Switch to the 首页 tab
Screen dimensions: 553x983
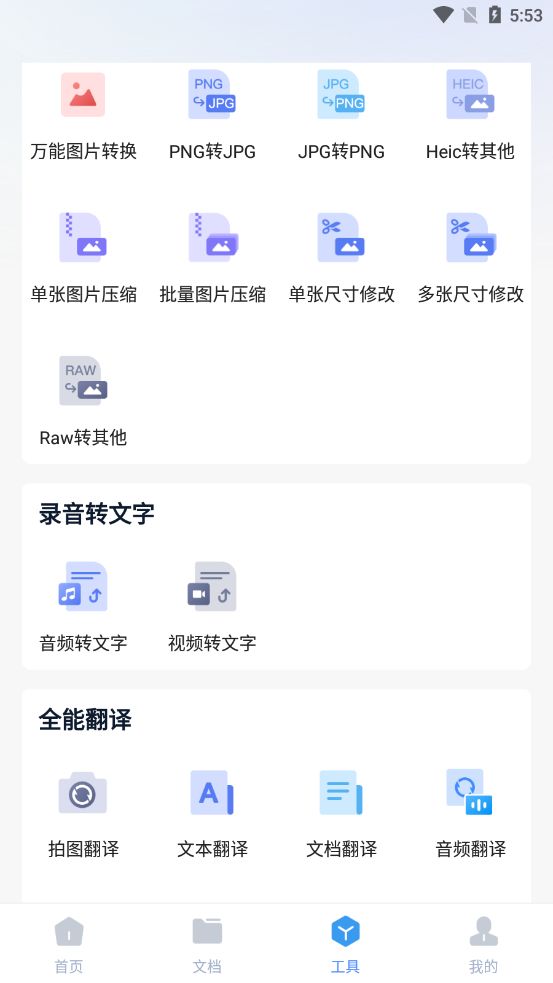tap(69, 945)
